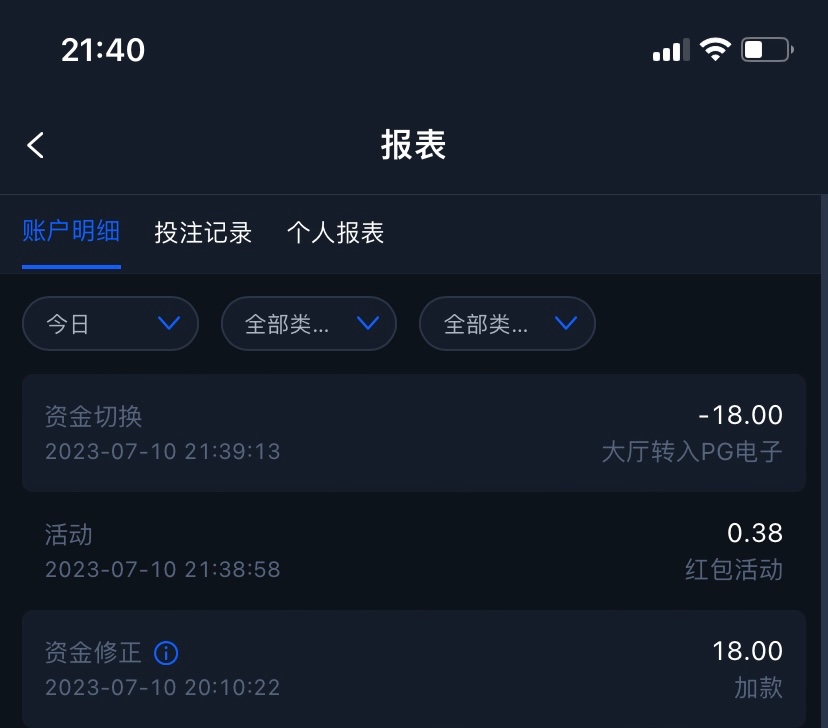
Task: Tap the info icon beside 资金修正
Action: tap(166, 654)
